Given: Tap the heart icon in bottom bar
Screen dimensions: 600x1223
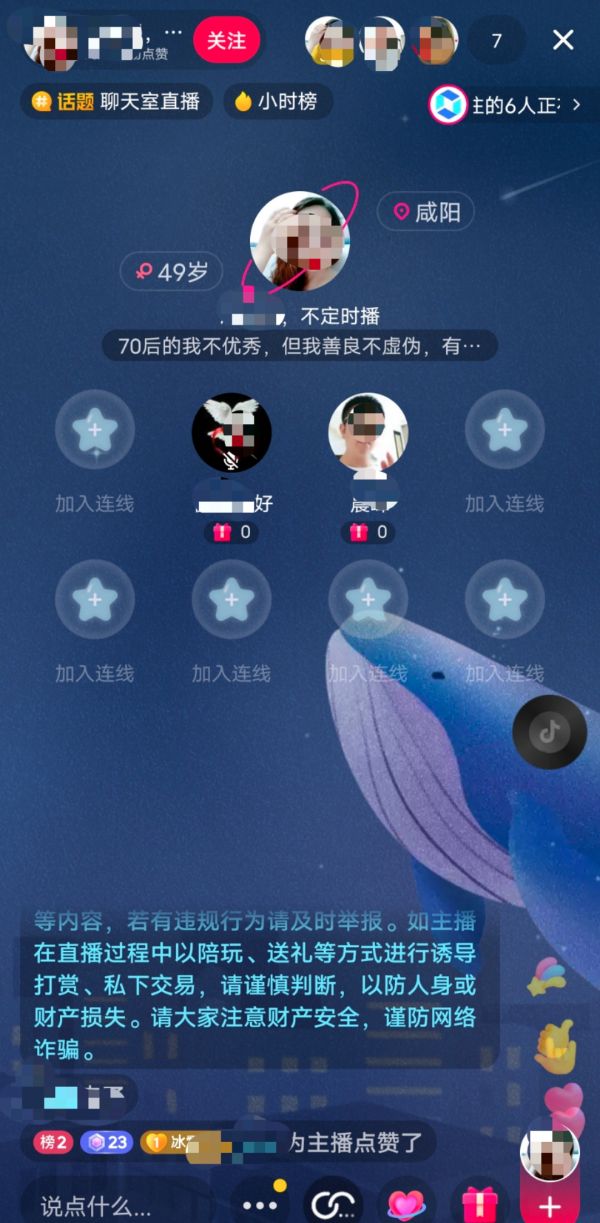Looking at the screenshot, I should [405, 1204].
